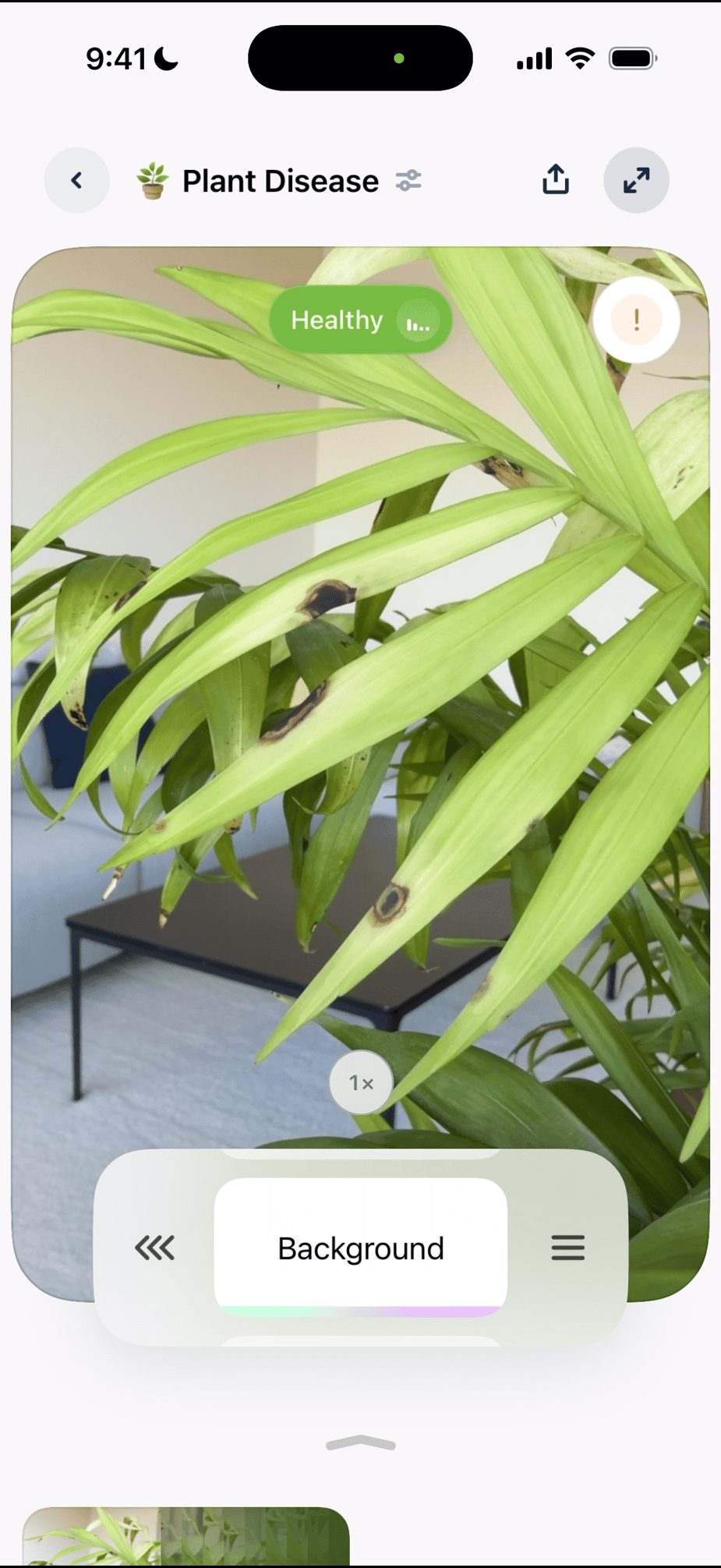
Task: Expand the camera view to full screen
Action: coord(636,181)
